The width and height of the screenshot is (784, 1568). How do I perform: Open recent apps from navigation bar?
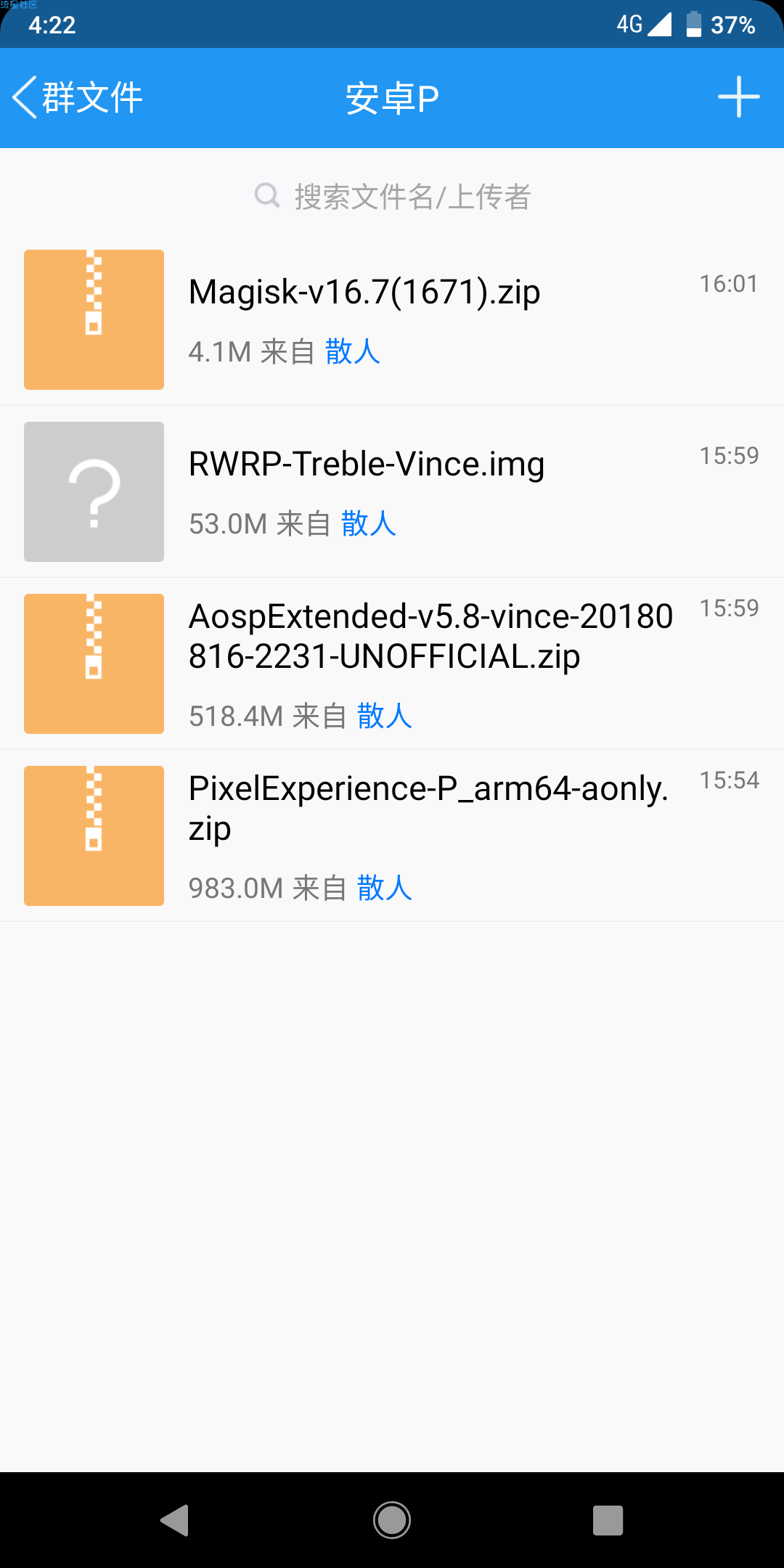click(608, 1520)
